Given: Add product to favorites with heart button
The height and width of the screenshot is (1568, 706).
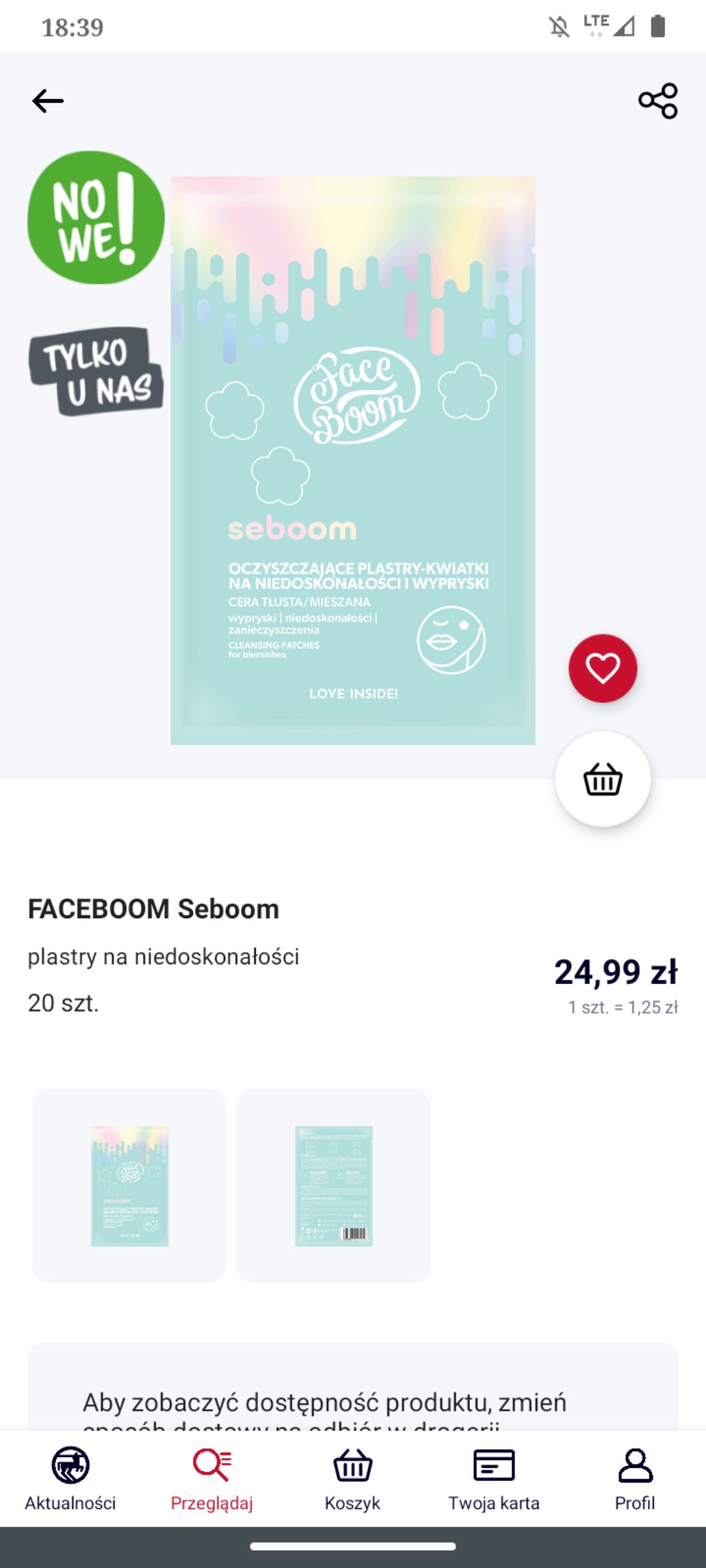Looking at the screenshot, I should tap(603, 668).
